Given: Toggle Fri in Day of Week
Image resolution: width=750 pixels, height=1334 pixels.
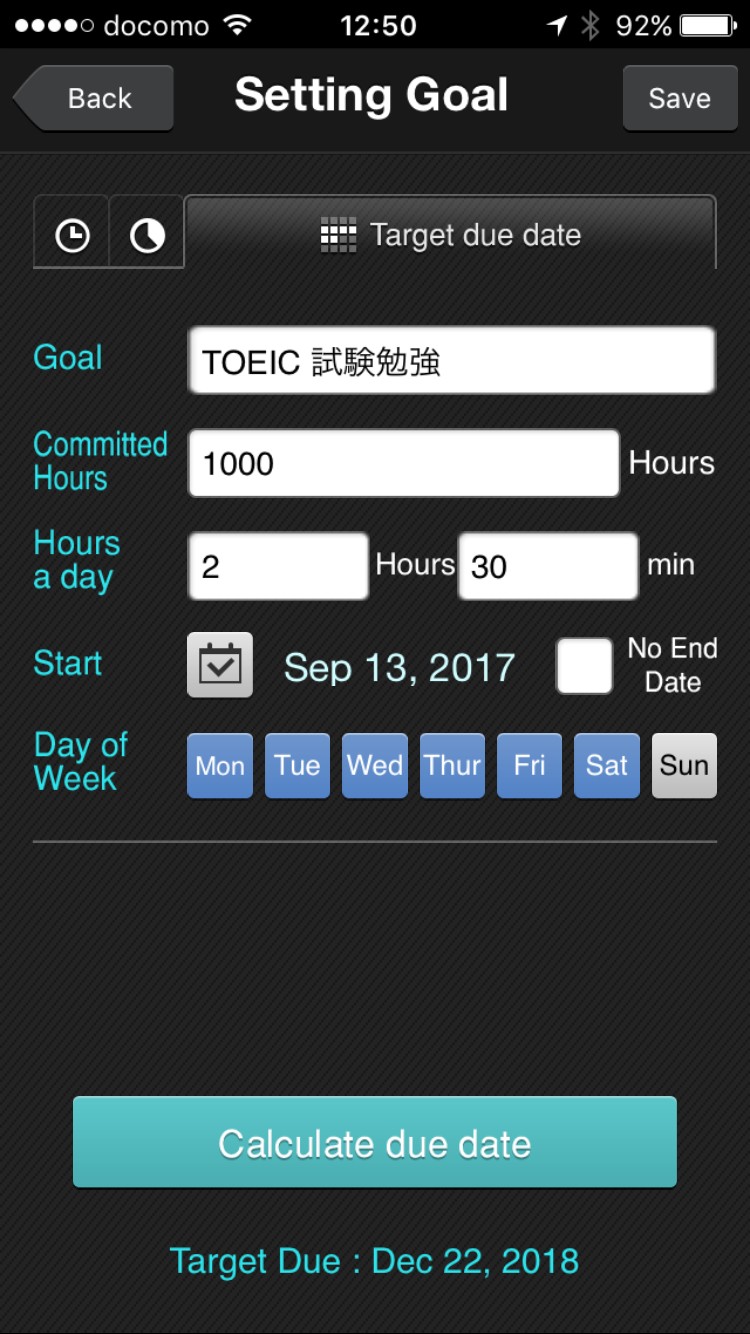Looking at the screenshot, I should 529,766.
